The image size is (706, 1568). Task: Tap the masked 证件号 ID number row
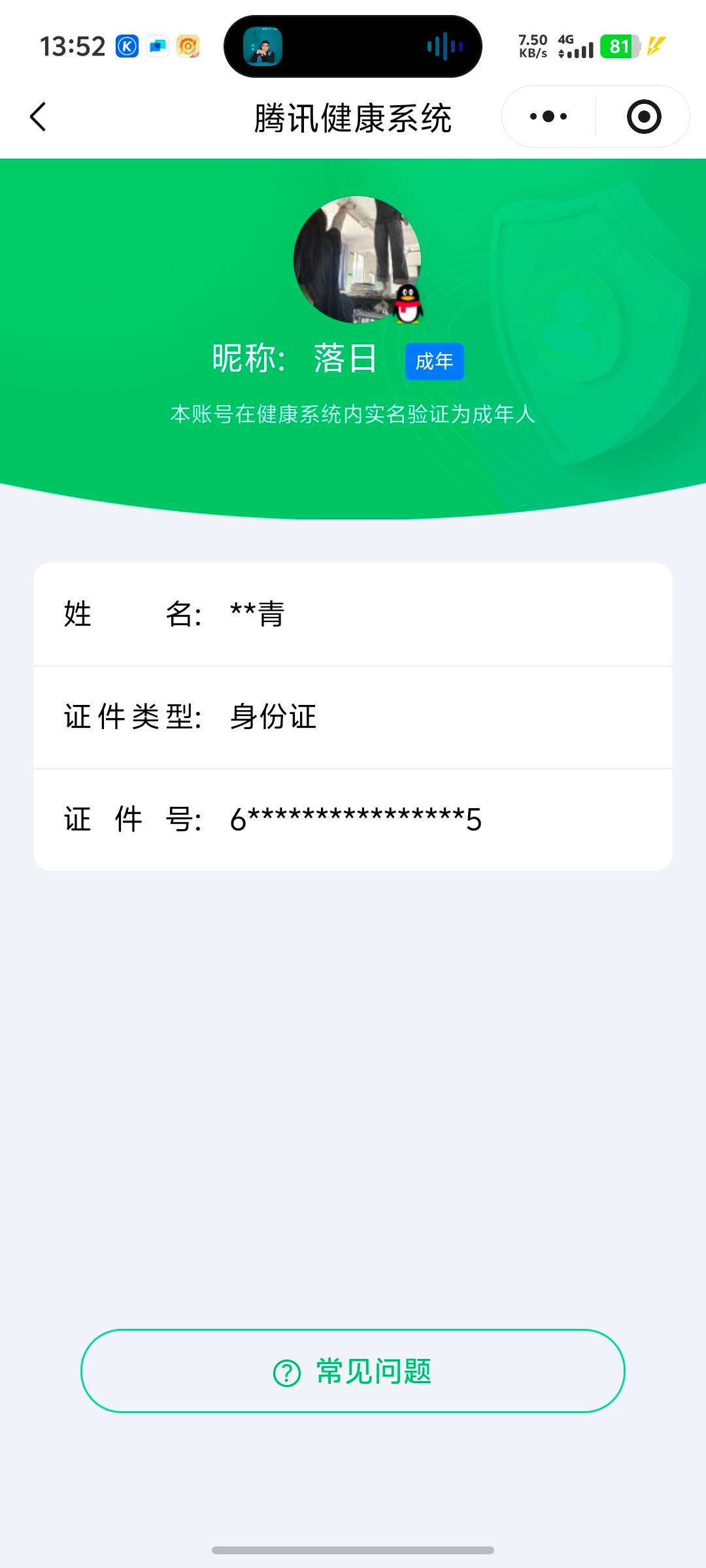click(x=353, y=819)
